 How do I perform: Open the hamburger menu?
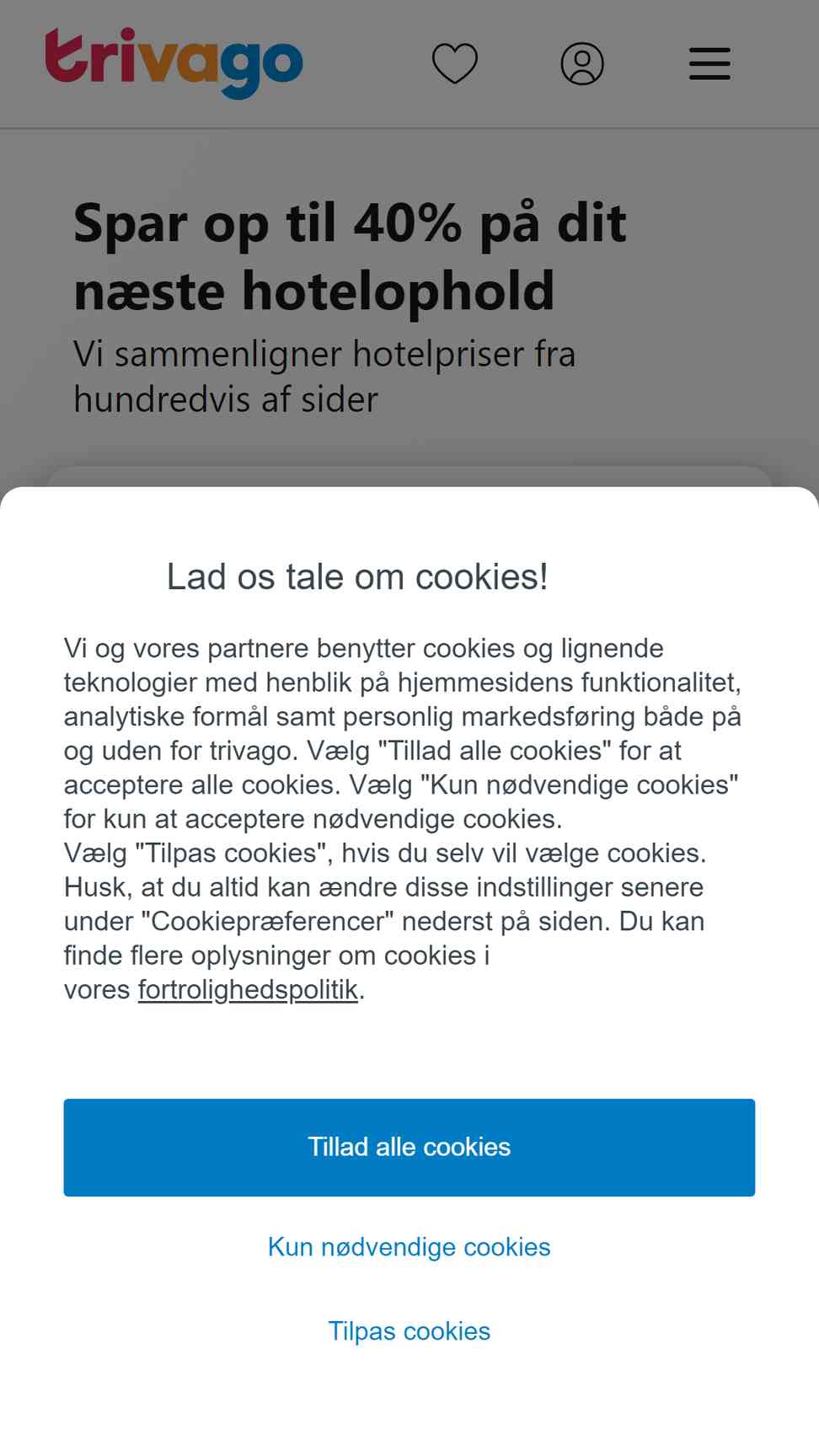pos(709,64)
